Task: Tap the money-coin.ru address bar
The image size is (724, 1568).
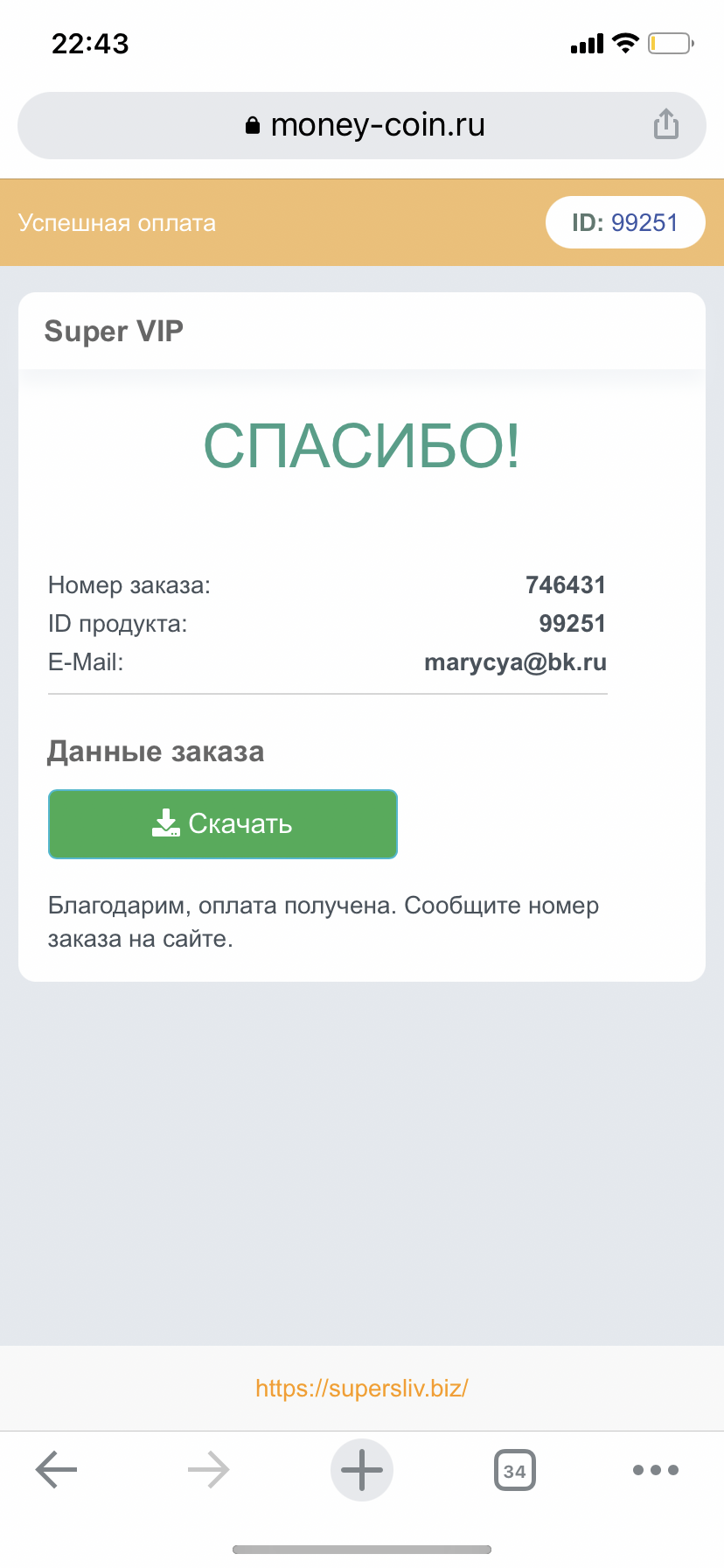Action: [x=362, y=125]
